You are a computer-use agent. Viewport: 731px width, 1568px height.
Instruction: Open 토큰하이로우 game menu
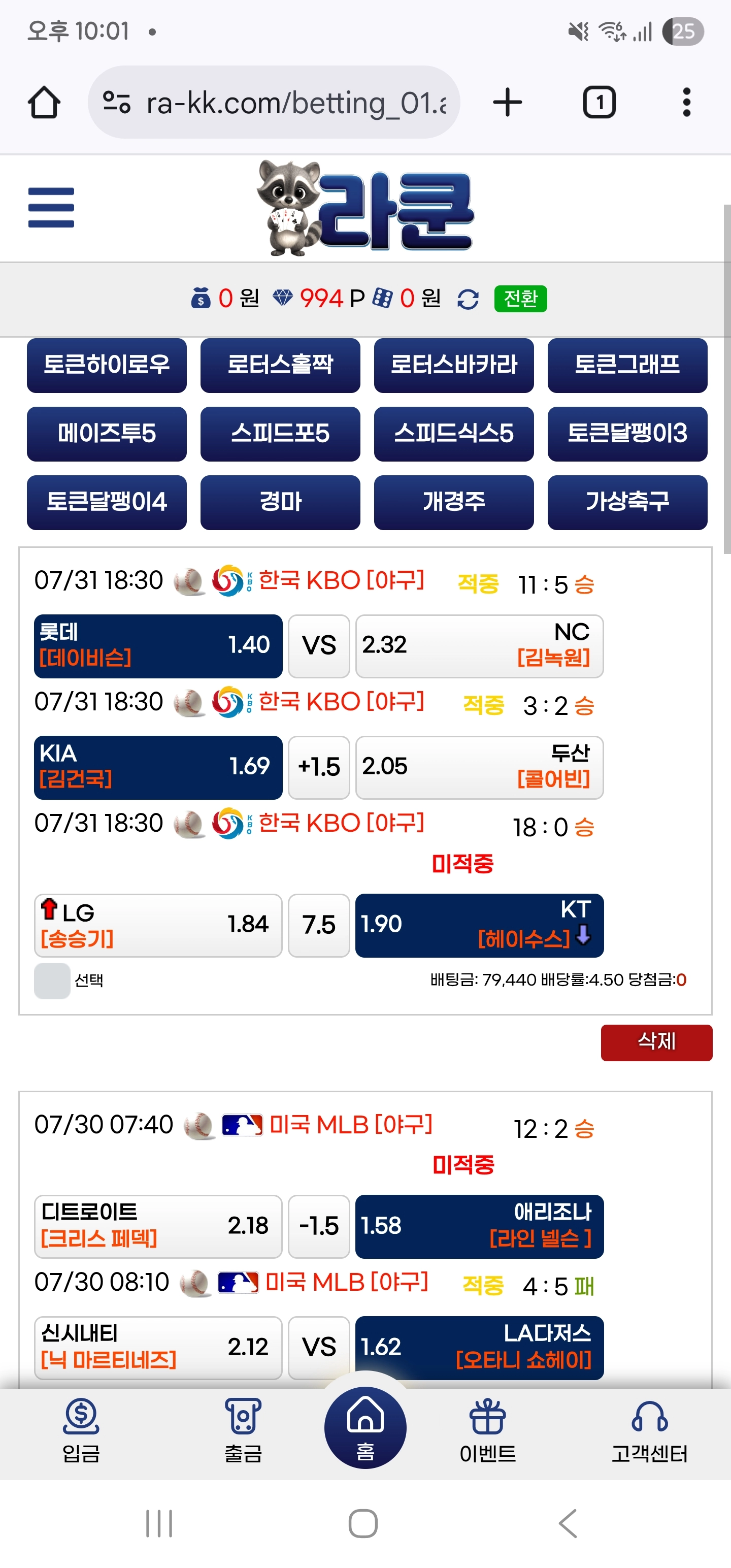pyautogui.click(x=106, y=365)
